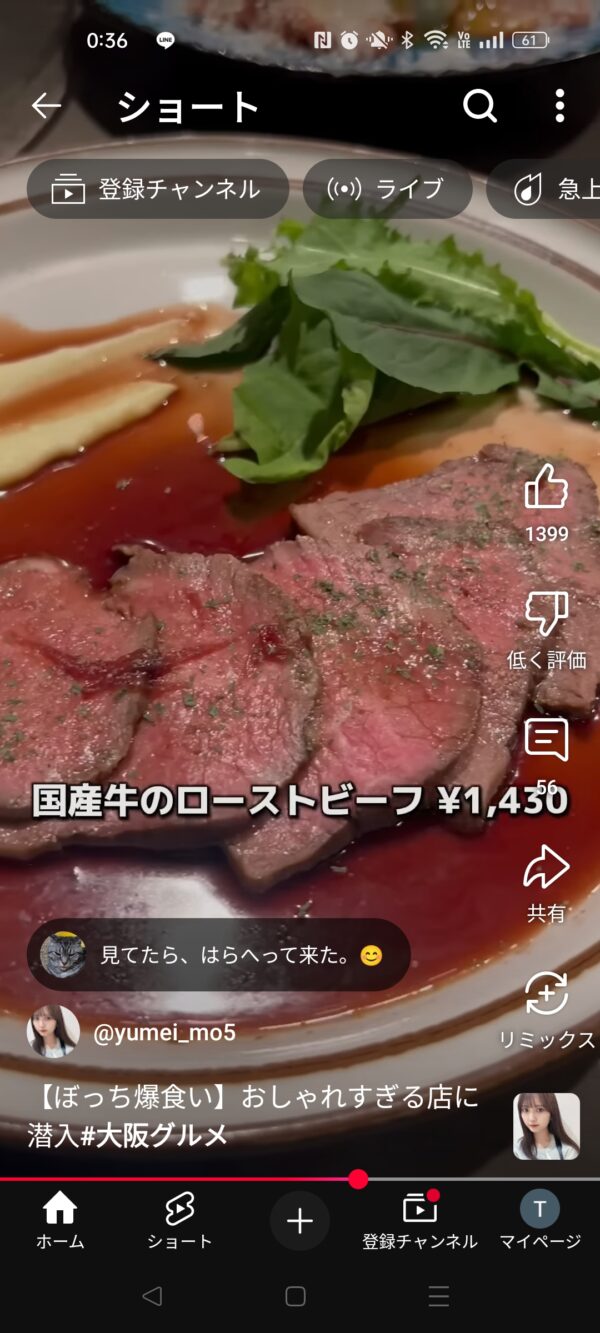Like this Short video

[x=546, y=489]
